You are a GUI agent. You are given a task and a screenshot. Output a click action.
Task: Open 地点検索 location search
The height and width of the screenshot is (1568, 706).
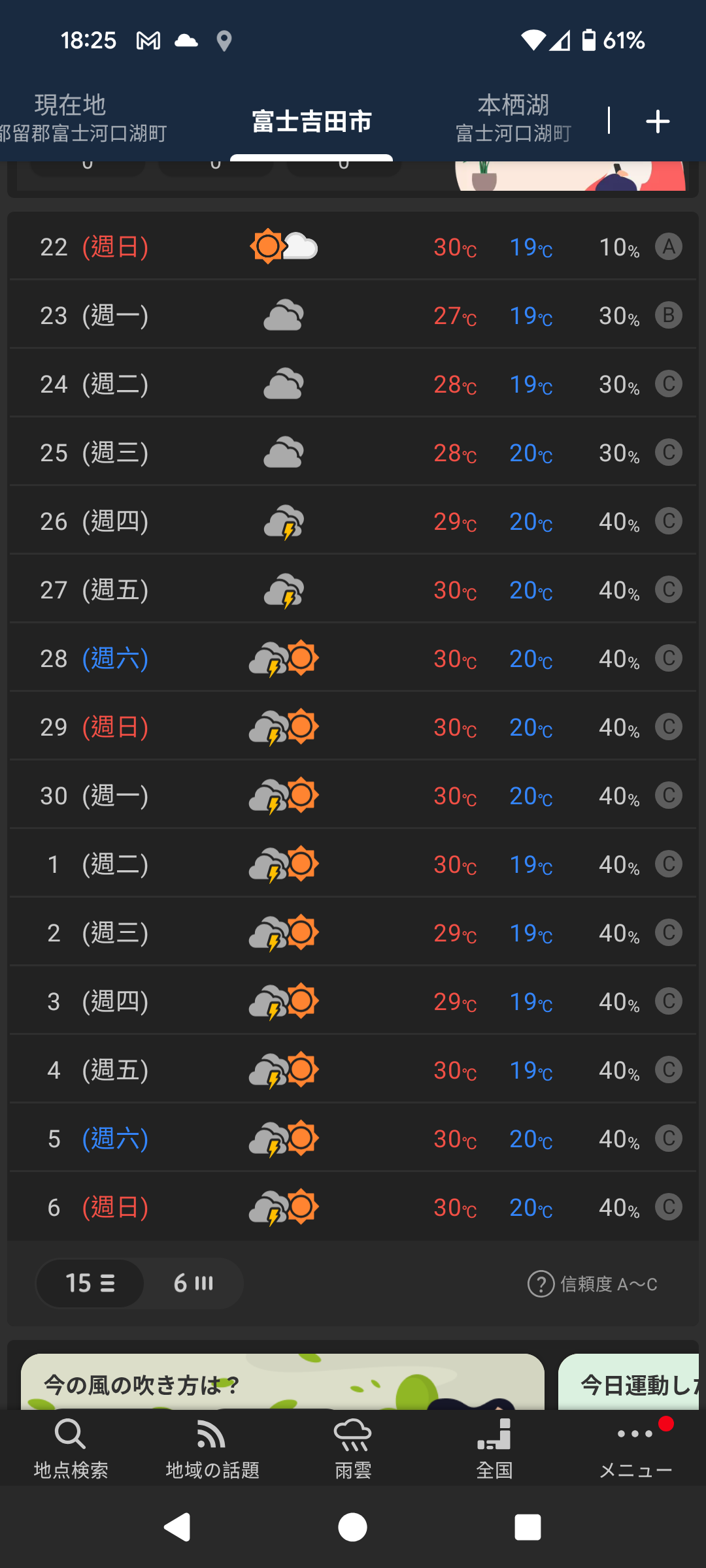(x=71, y=1447)
